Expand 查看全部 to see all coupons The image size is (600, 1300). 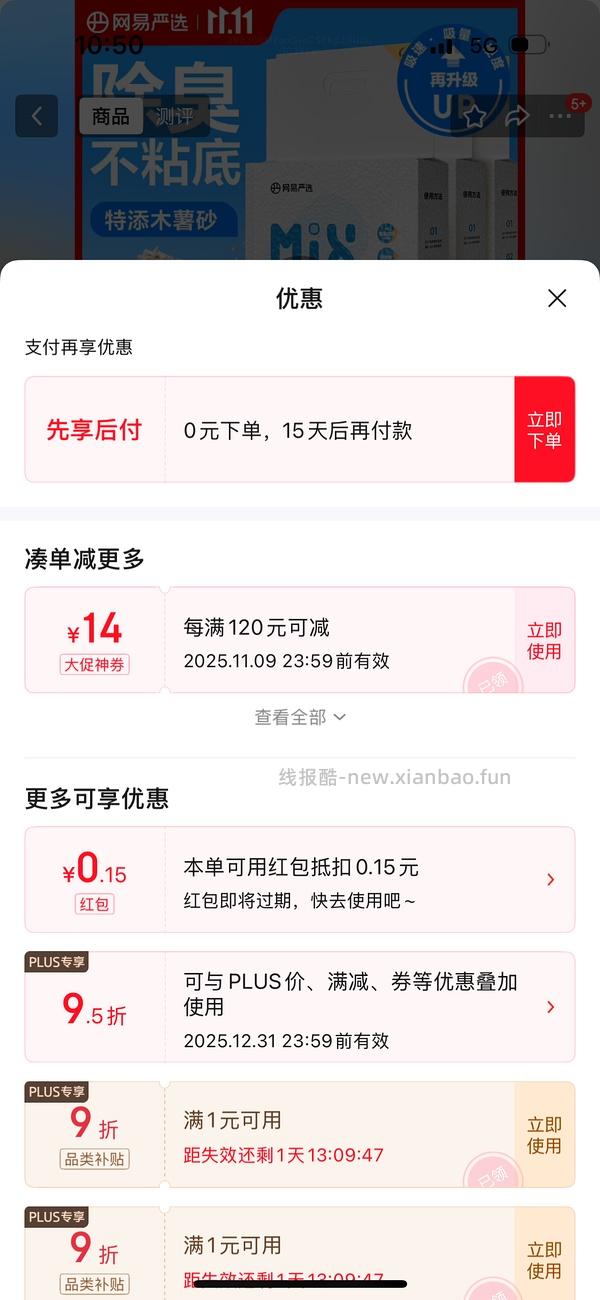pos(299,717)
